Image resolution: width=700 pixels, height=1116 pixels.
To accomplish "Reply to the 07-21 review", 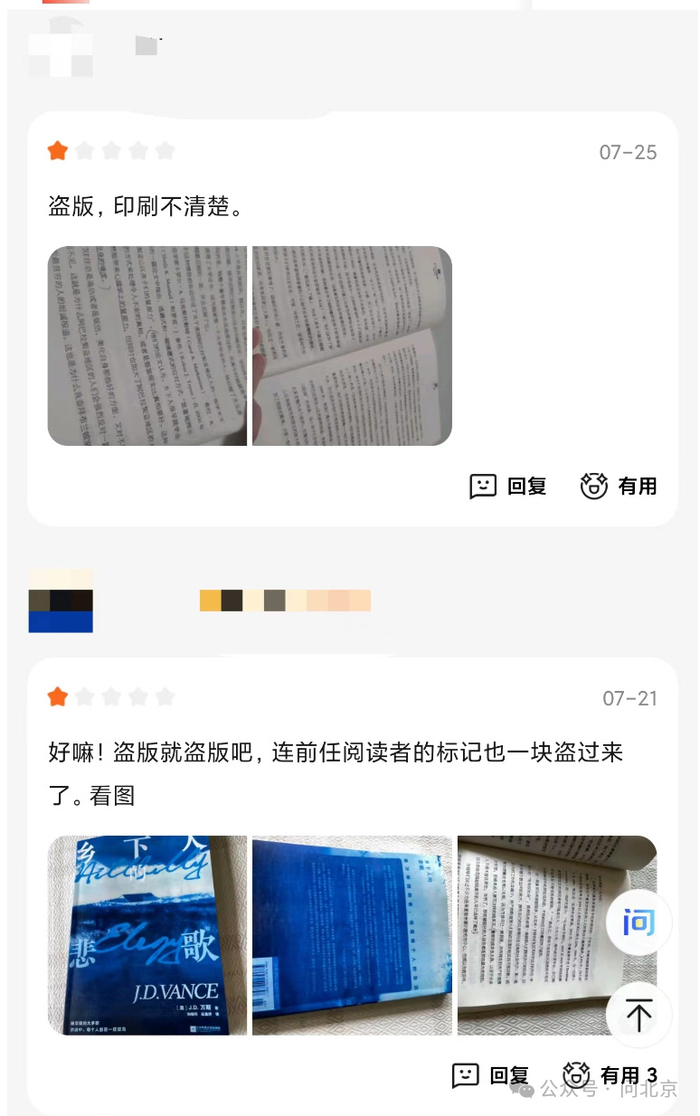I will (x=490, y=1075).
